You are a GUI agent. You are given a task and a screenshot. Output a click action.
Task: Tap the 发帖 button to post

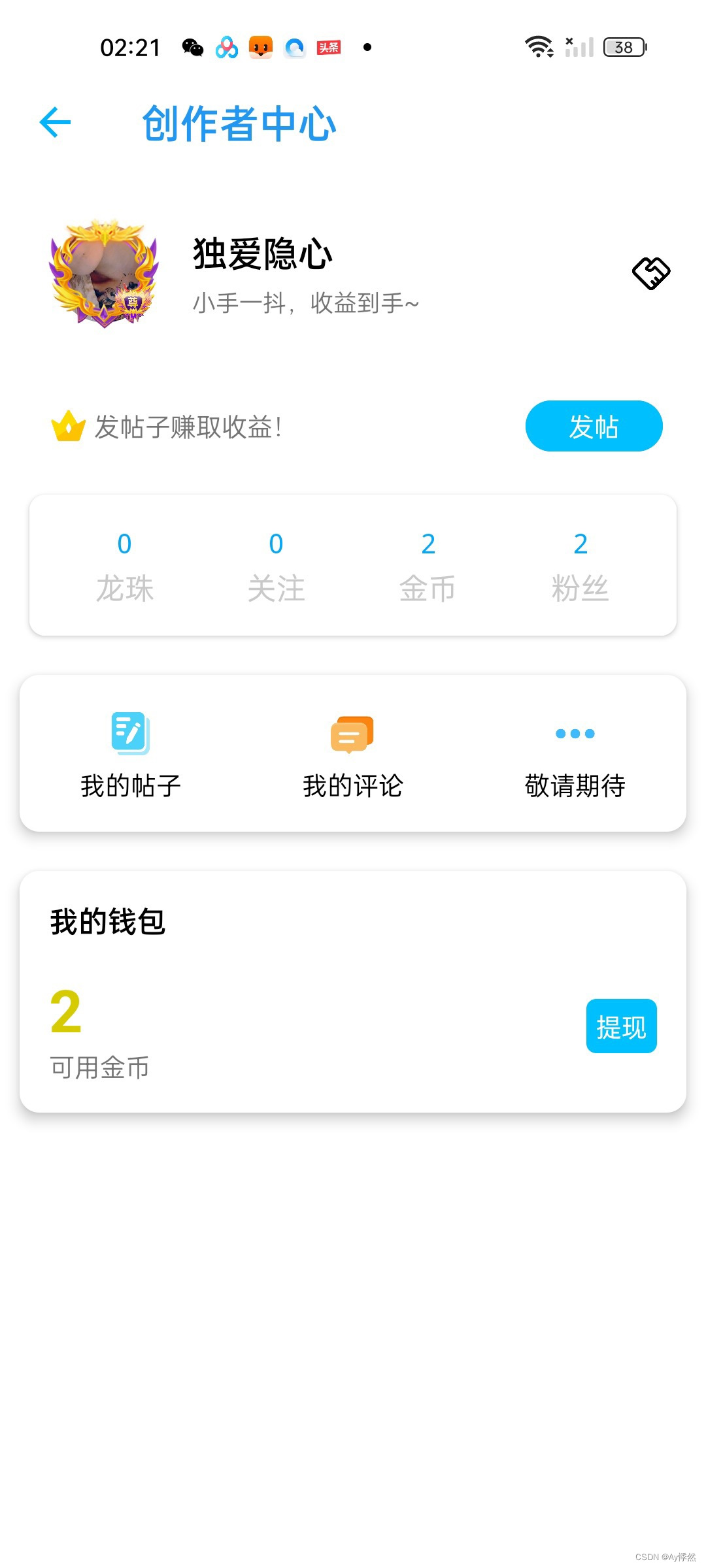(594, 426)
